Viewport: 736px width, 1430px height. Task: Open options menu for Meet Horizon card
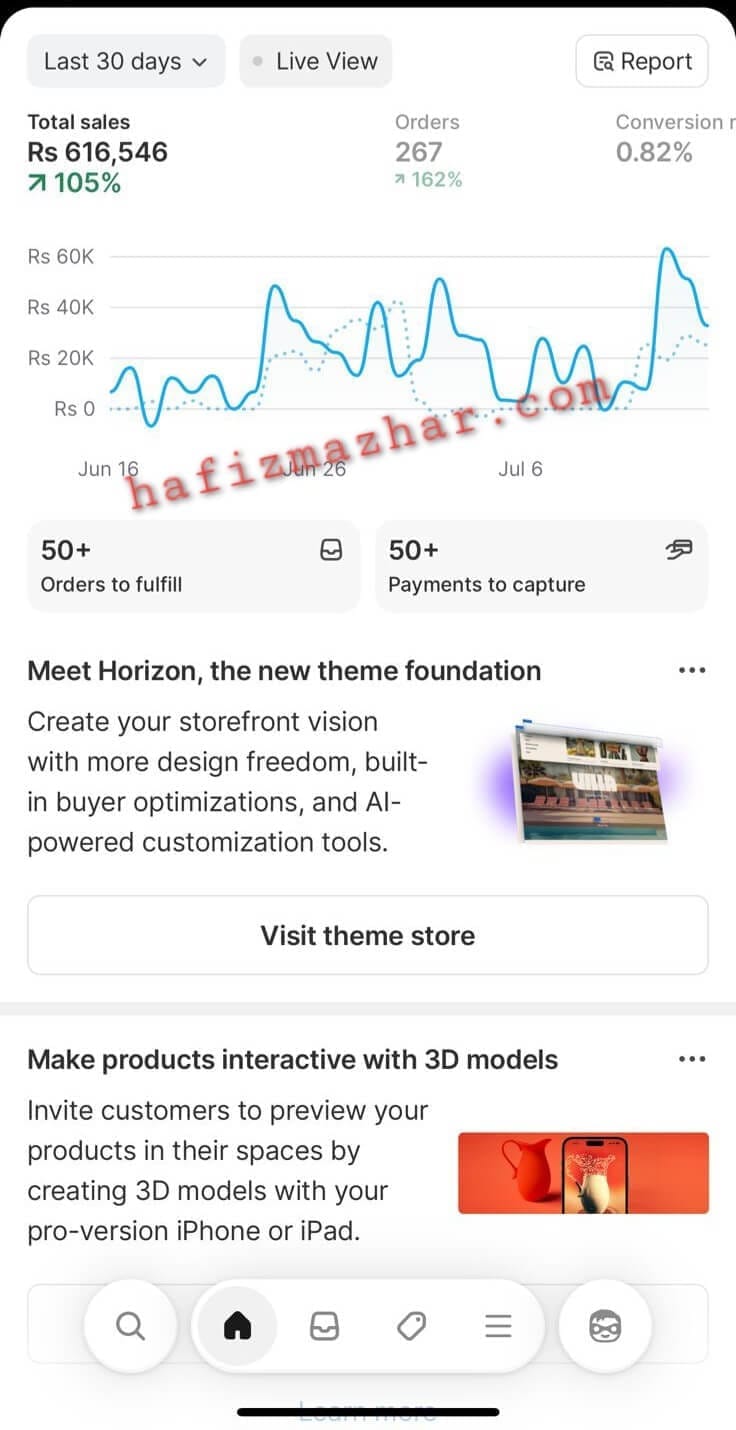coord(692,670)
